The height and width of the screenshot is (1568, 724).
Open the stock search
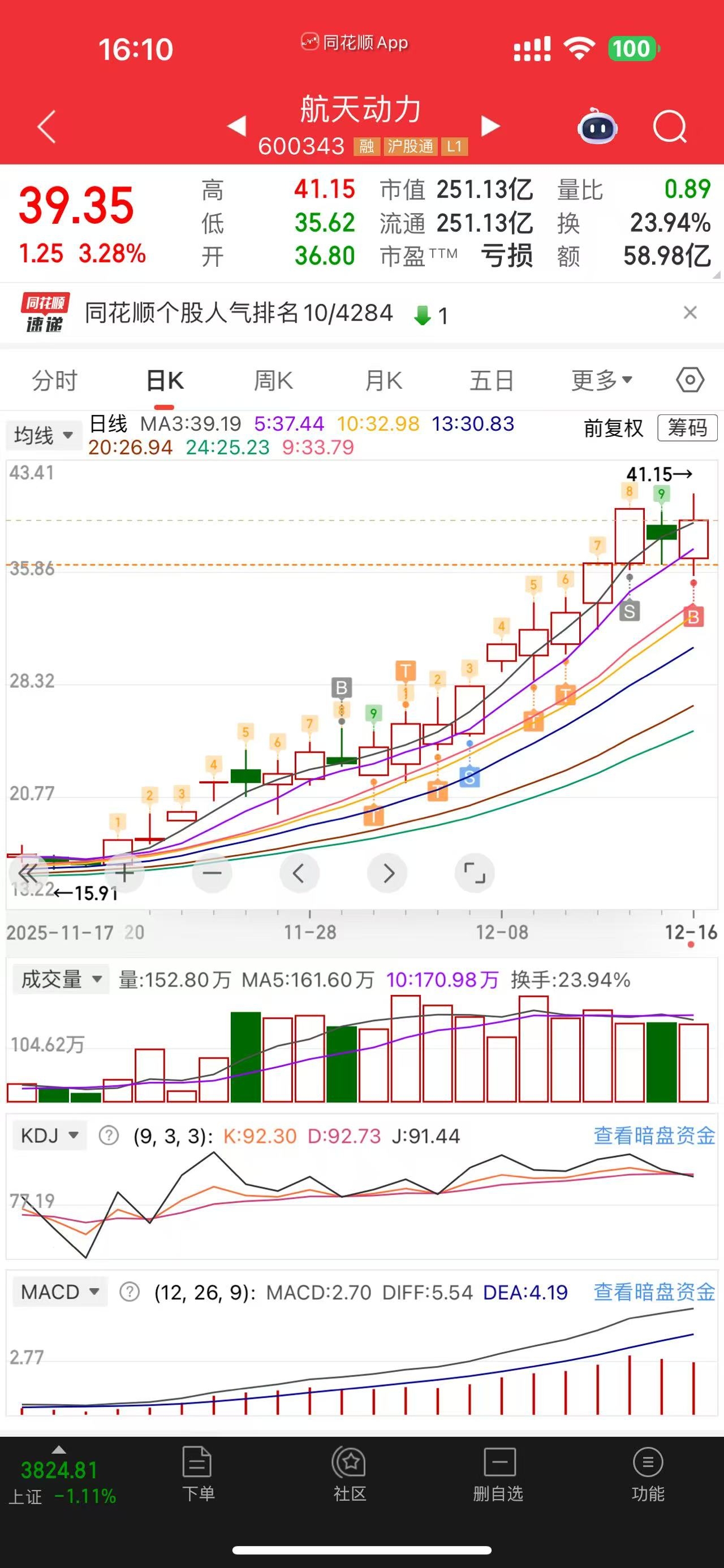point(669,127)
